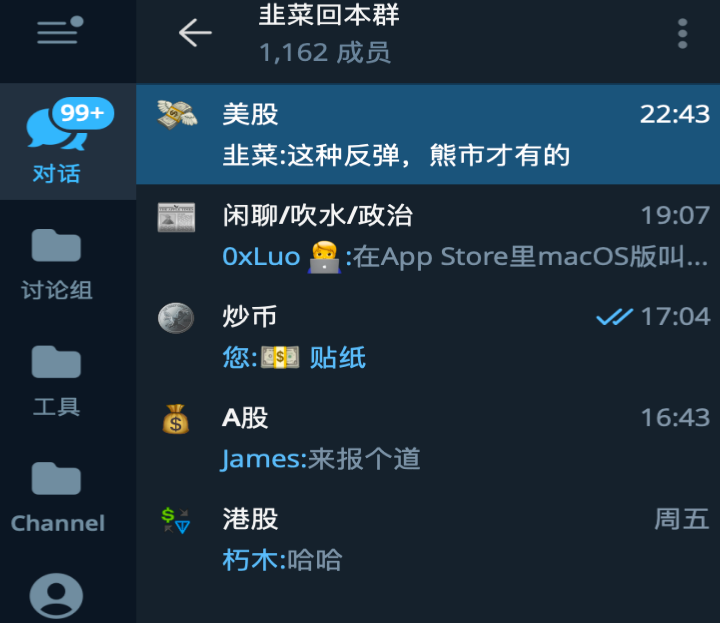Open the 炒币 topic
The image size is (720, 623).
click(x=428, y=336)
